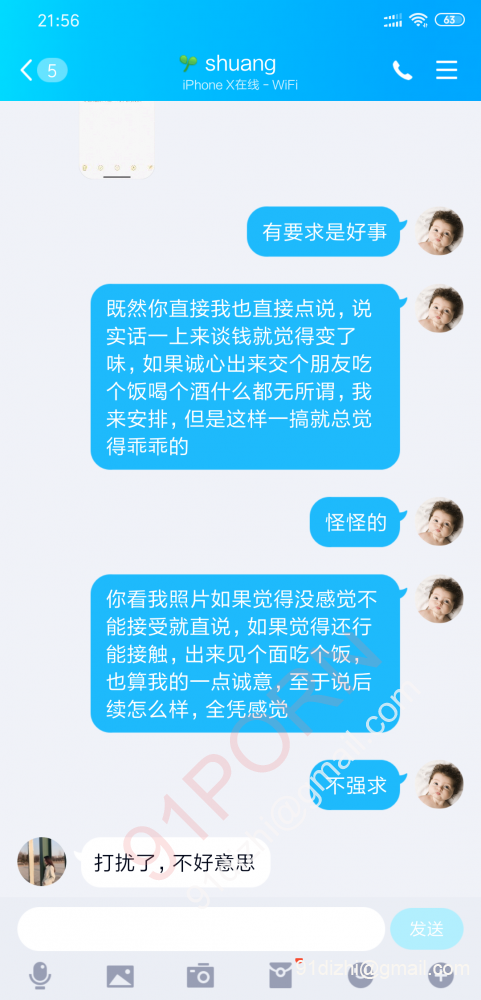Start a voice call with shuang

click(402, 70)
